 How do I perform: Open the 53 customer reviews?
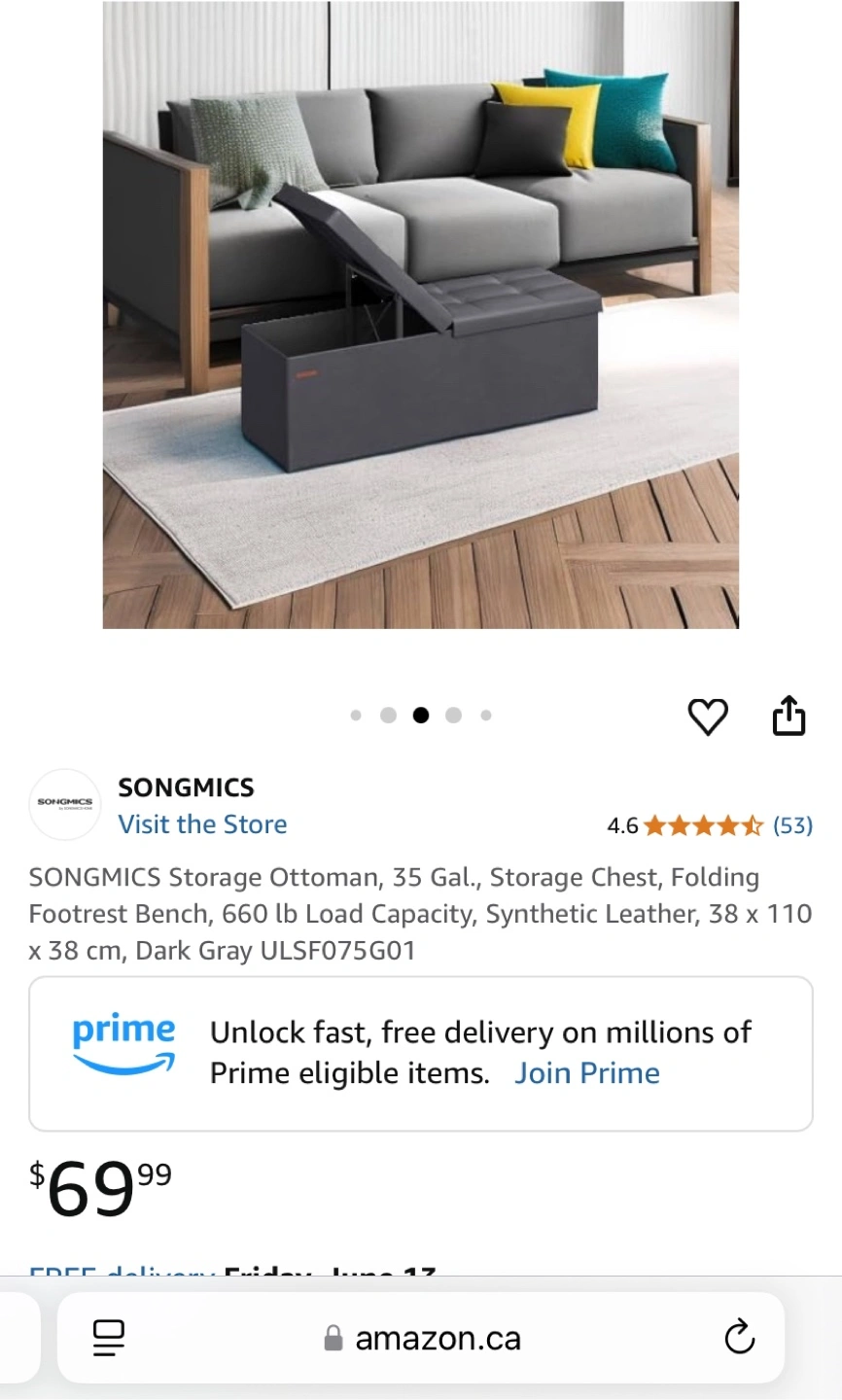click(x=792, y=825)
